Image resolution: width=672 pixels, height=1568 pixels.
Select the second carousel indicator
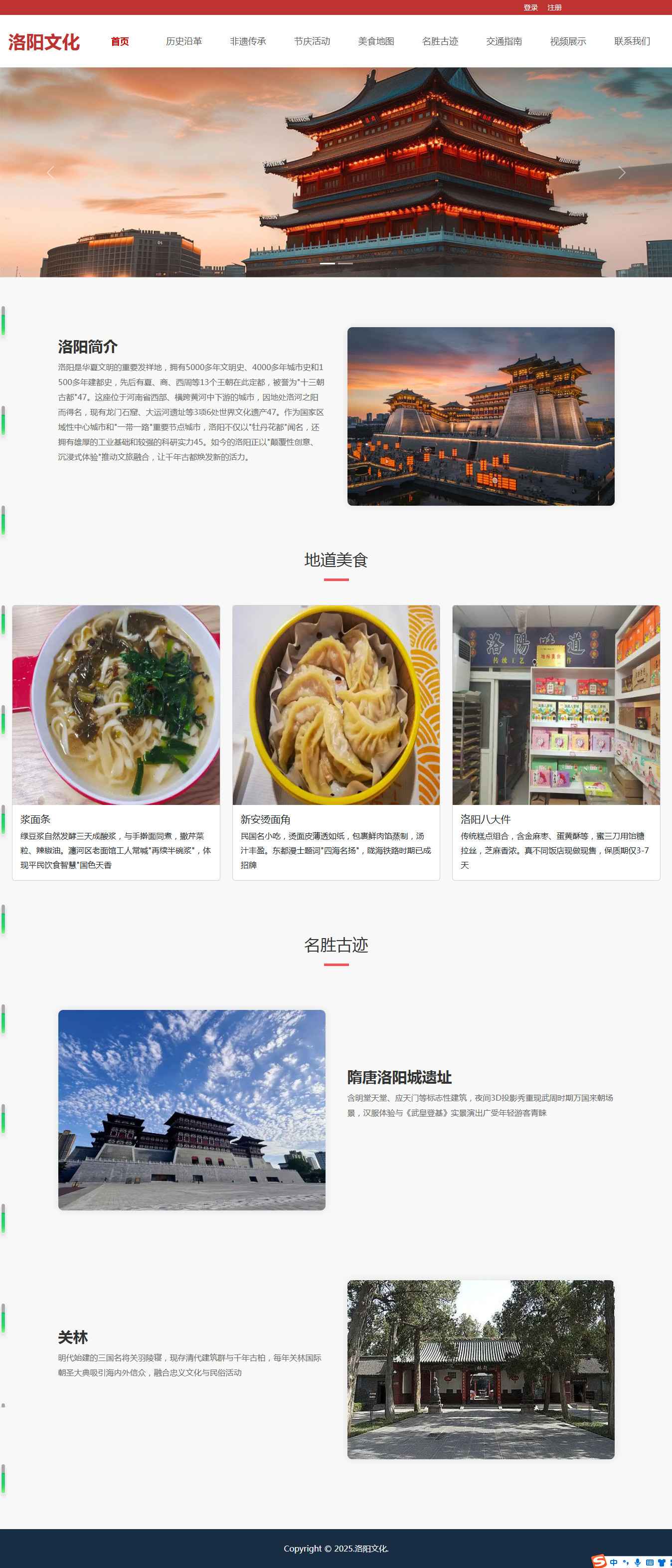[345, 263]
